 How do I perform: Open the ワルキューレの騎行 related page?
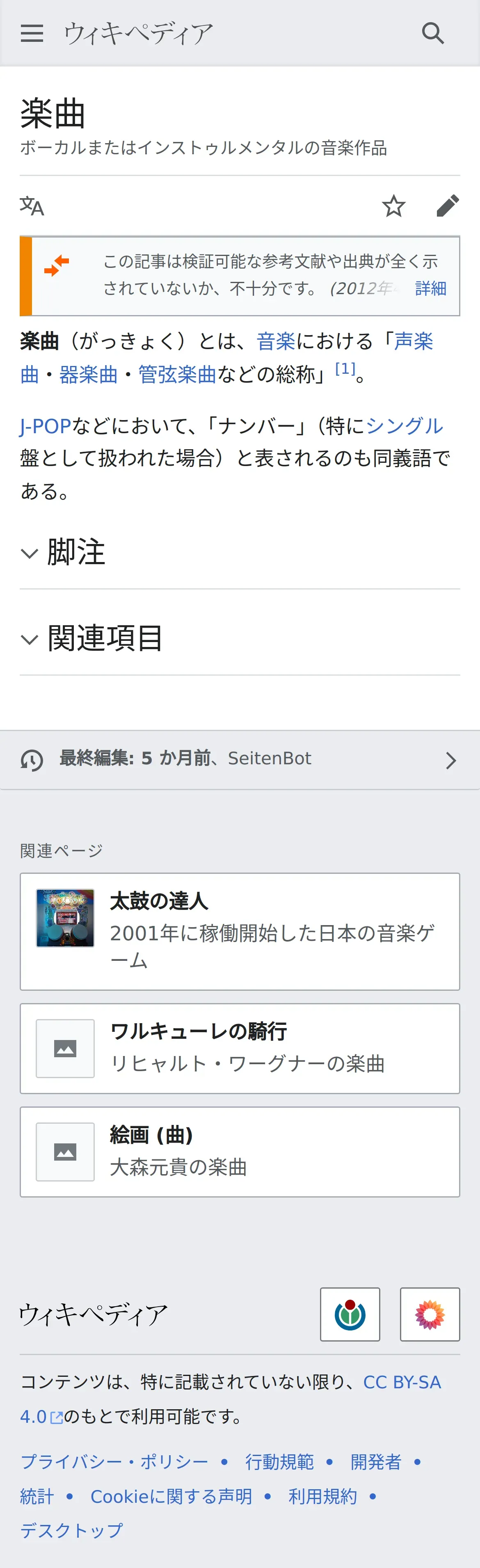coord(240,1049)
